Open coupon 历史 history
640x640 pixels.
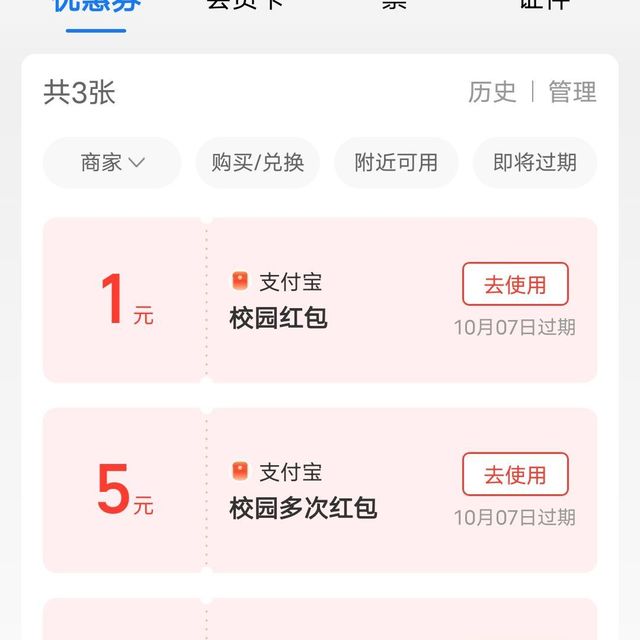click(492, 92)
